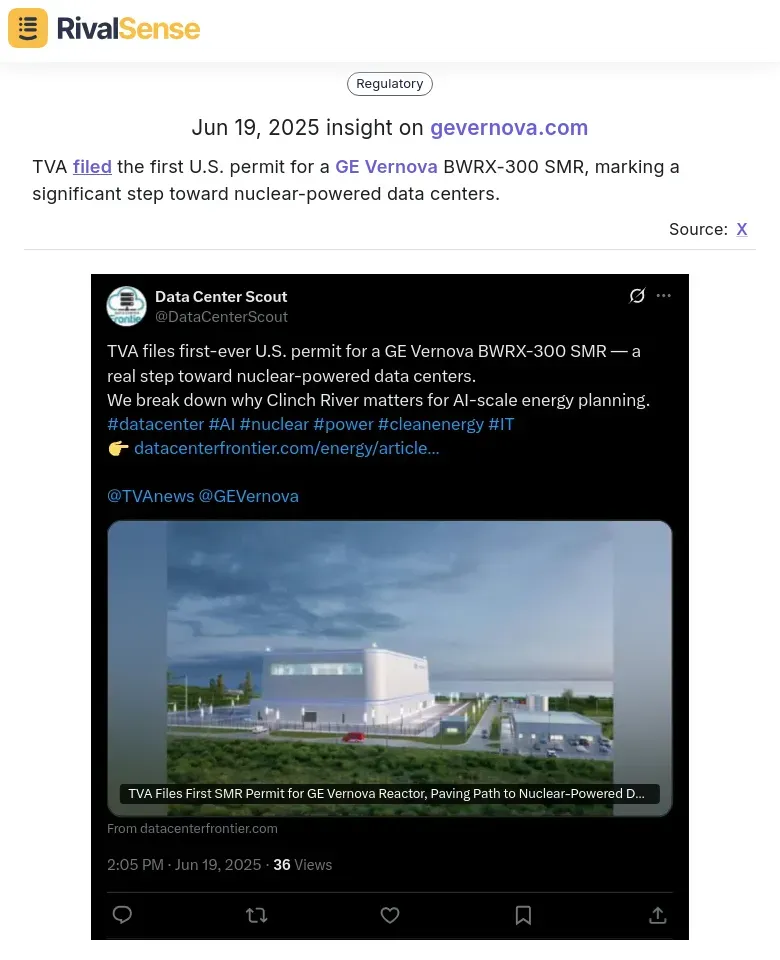Open the Data Center Scout profile
Screen dimensions: 780x960
[220, 297]
